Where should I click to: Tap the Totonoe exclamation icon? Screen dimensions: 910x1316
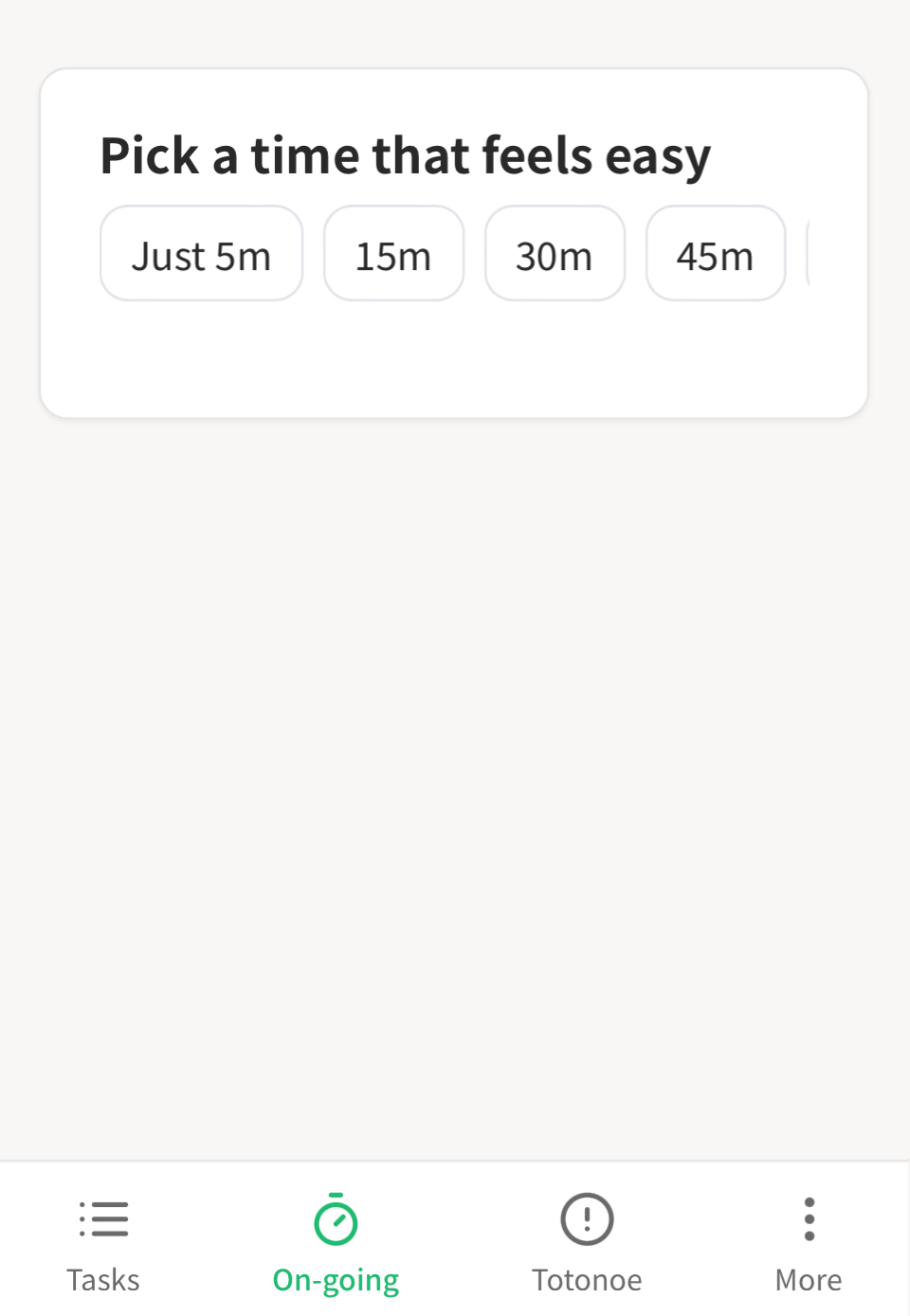586,1218
